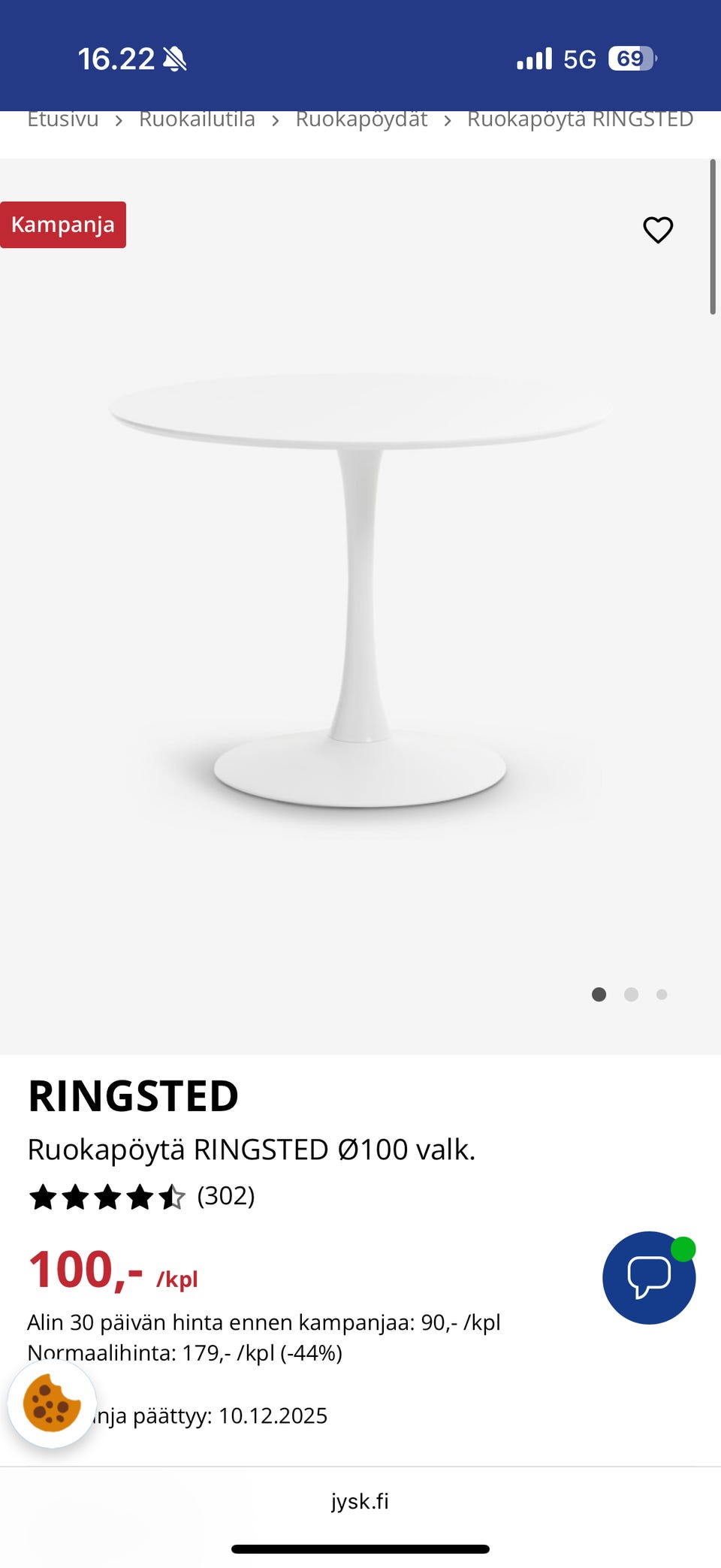Tap the jysk.fi address bar
Image resolution: width=721 pixels, height=1568 pixels.
(360, 1501)
